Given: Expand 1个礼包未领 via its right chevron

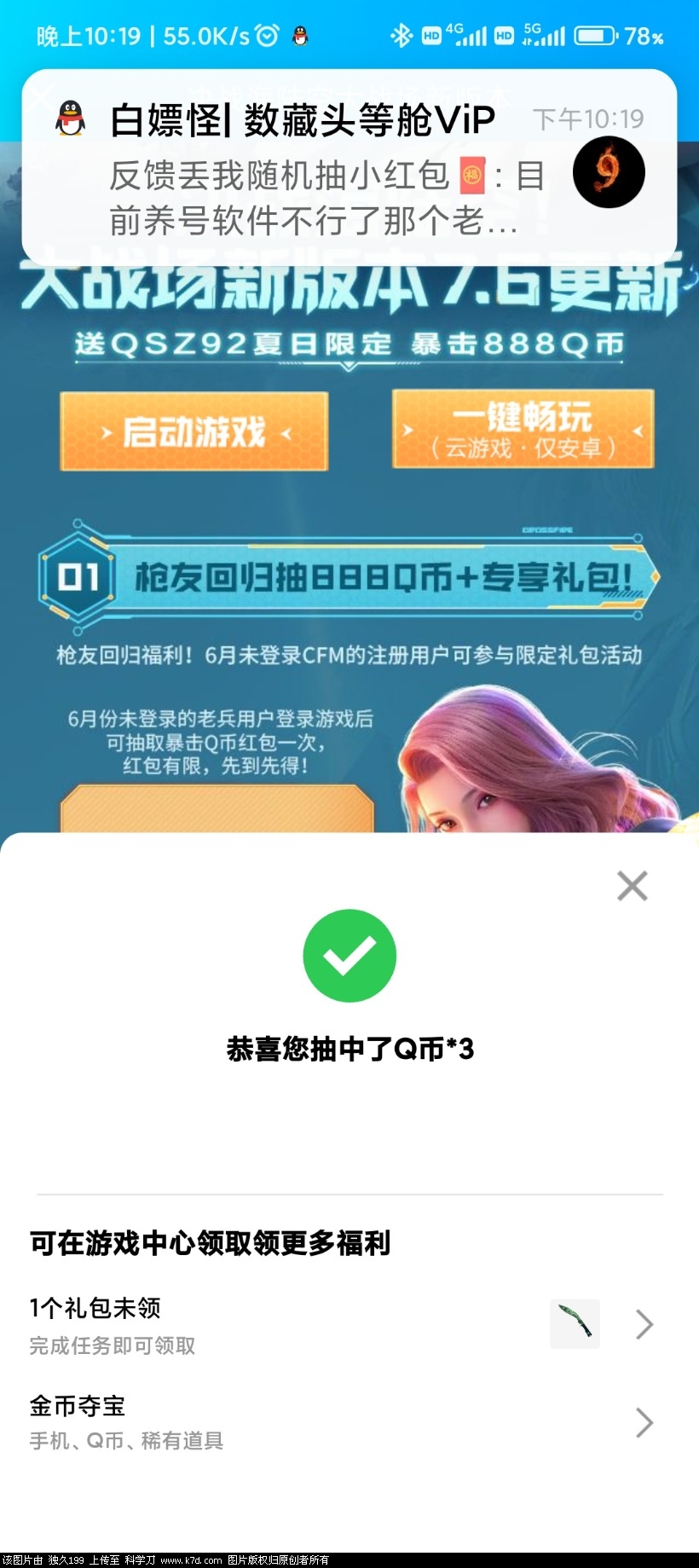Looking at the screenshot, I should [x=644, y=1325].
